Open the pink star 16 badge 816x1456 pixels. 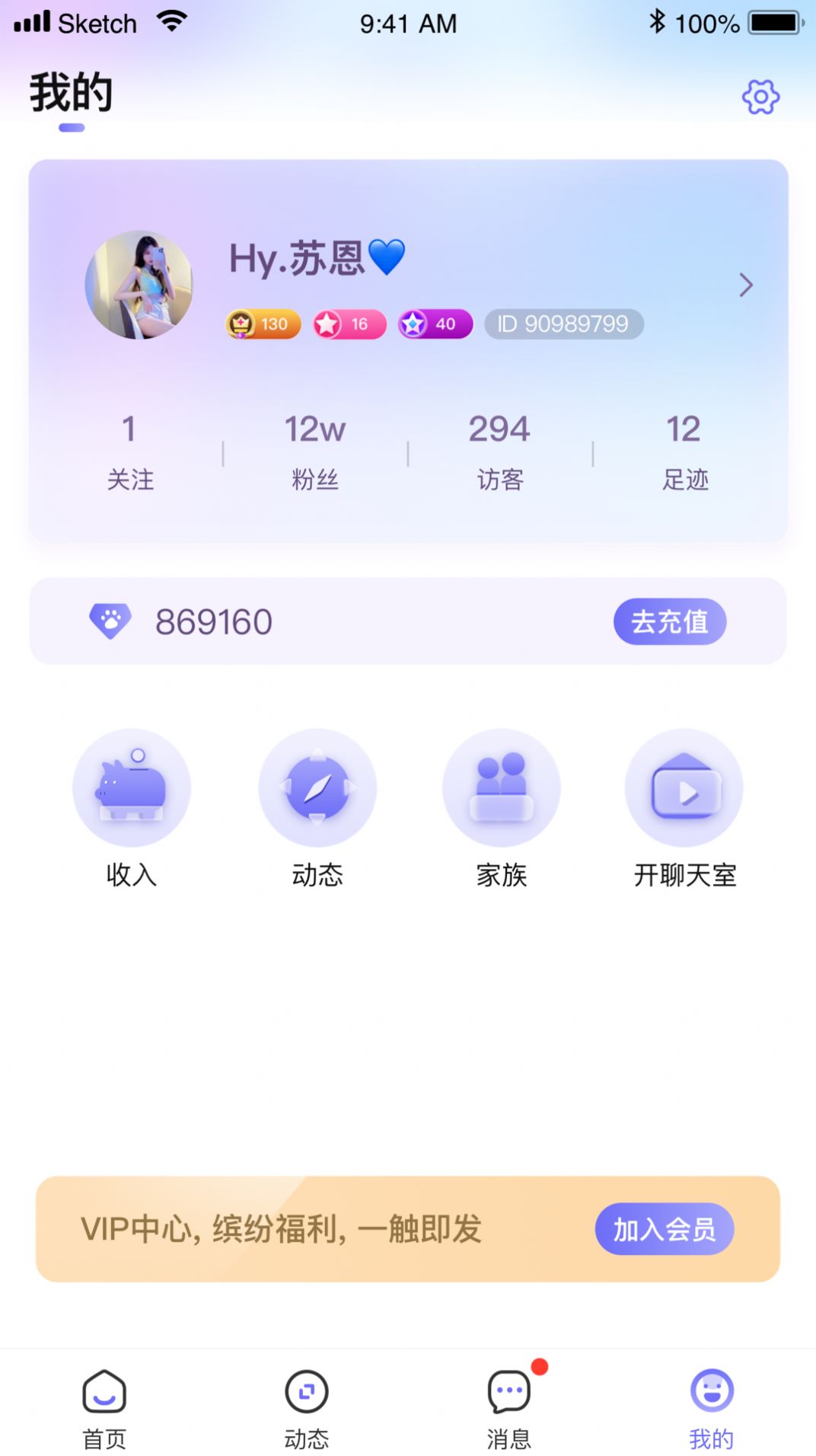click(x=349, y=324)
